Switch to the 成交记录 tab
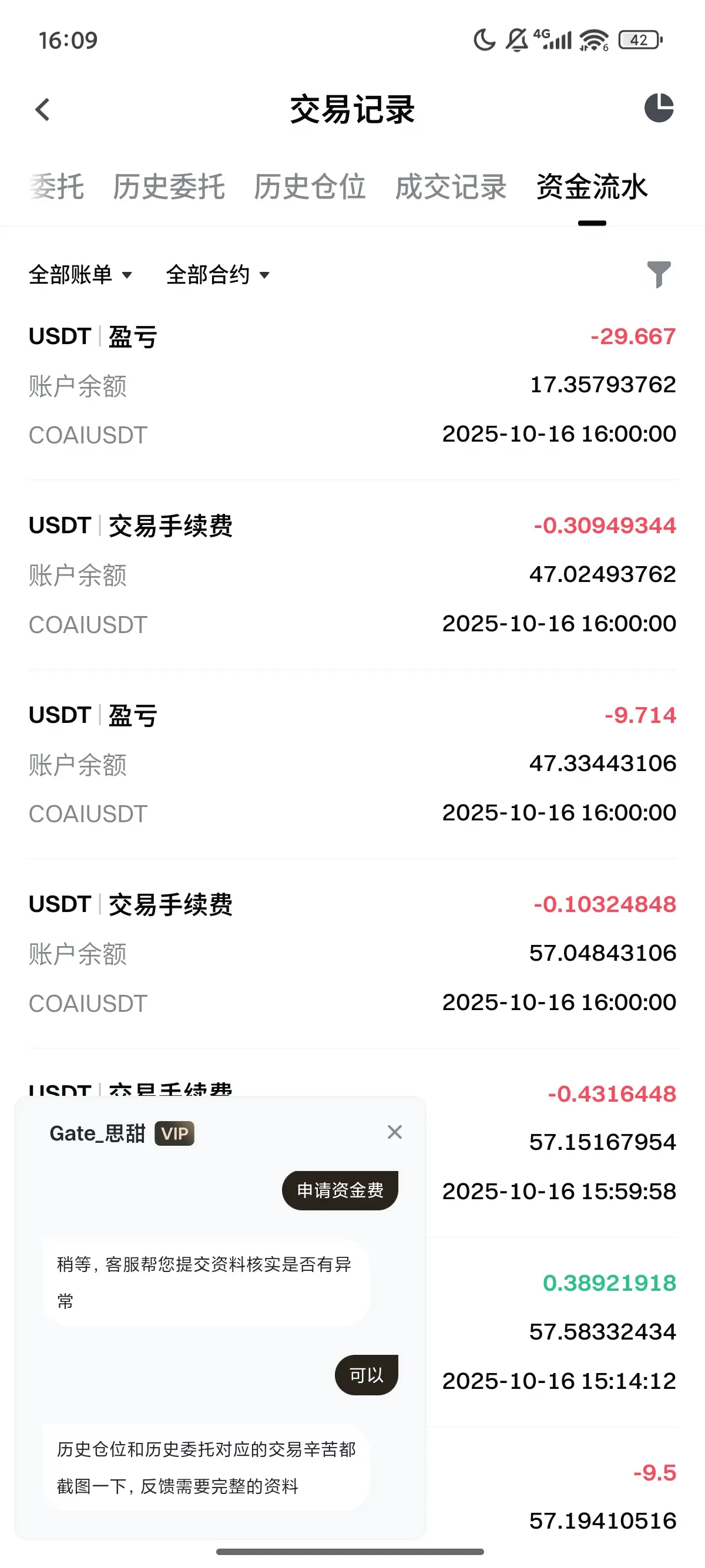705x1568 pixels. 451,186
